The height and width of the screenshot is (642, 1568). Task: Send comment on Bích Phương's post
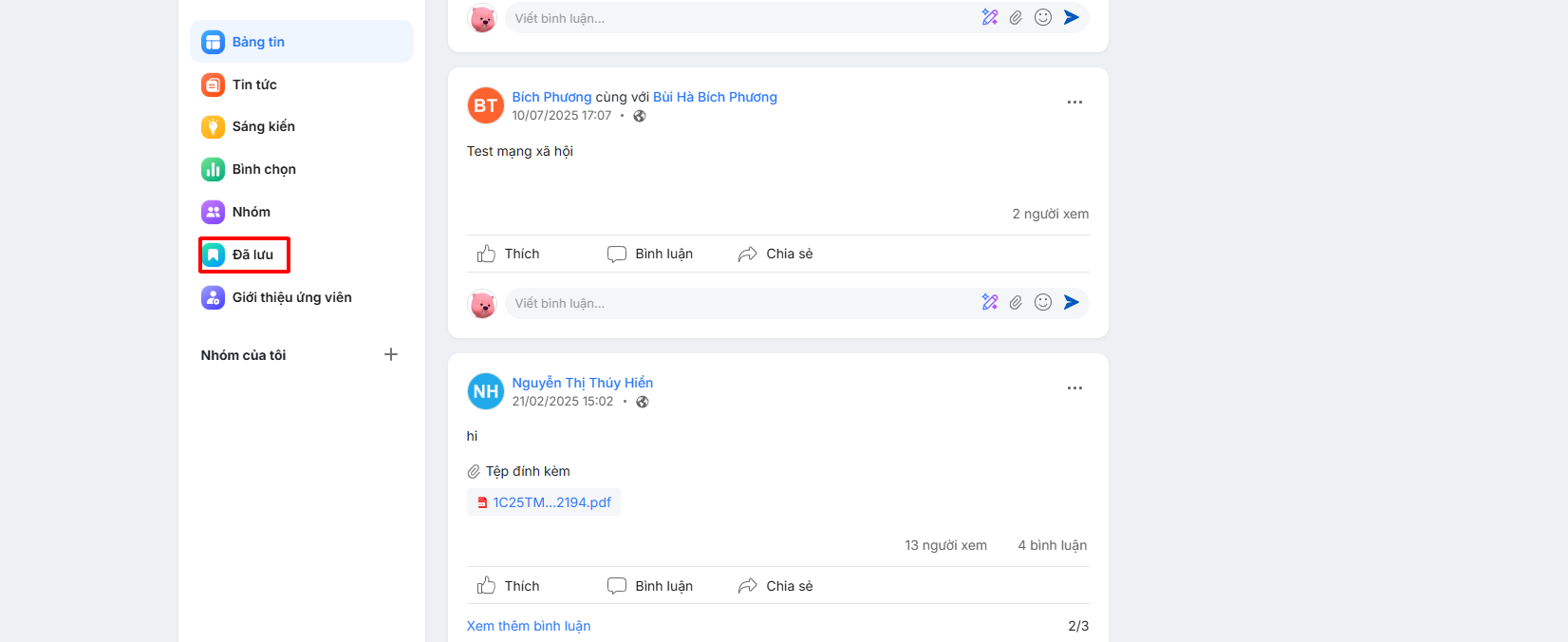1072,302
